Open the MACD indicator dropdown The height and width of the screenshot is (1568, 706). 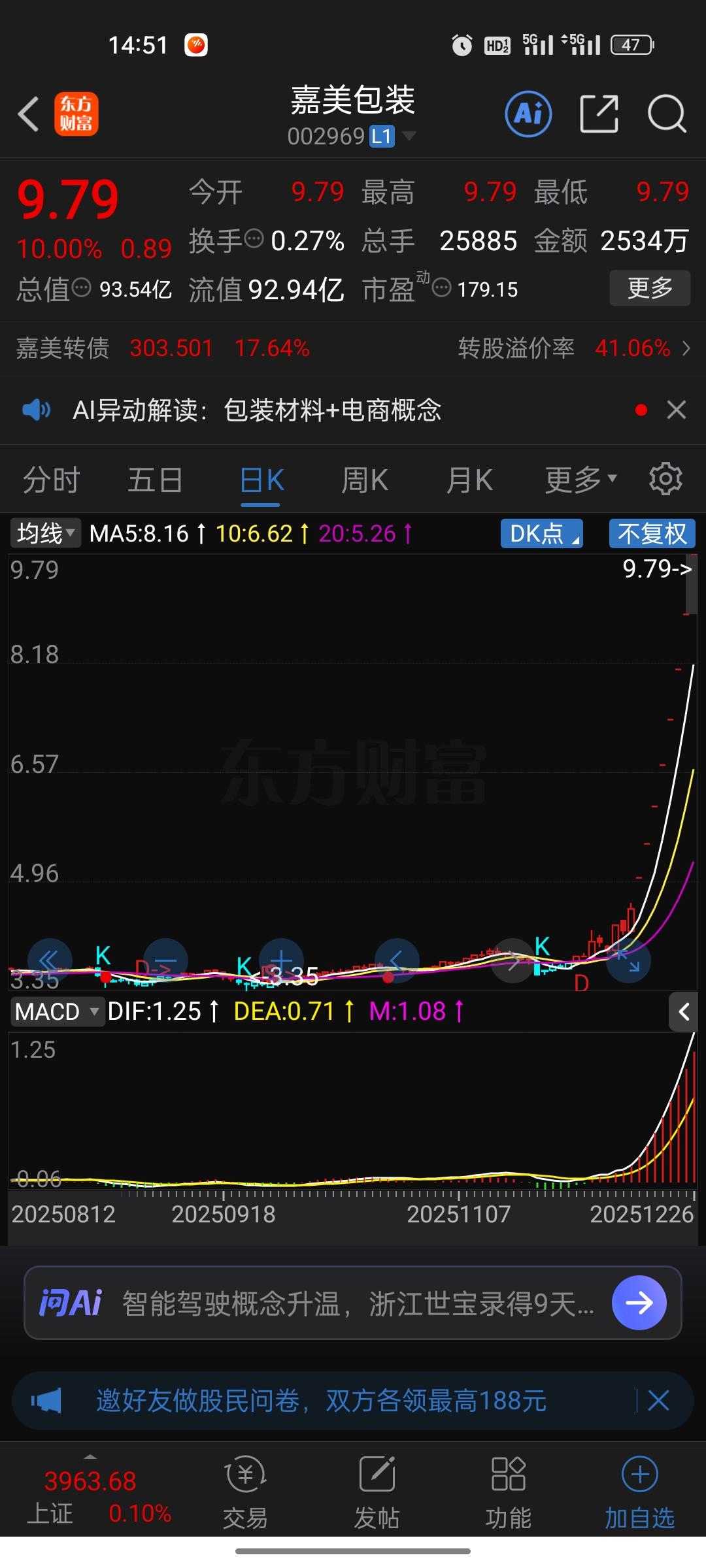57,1011
